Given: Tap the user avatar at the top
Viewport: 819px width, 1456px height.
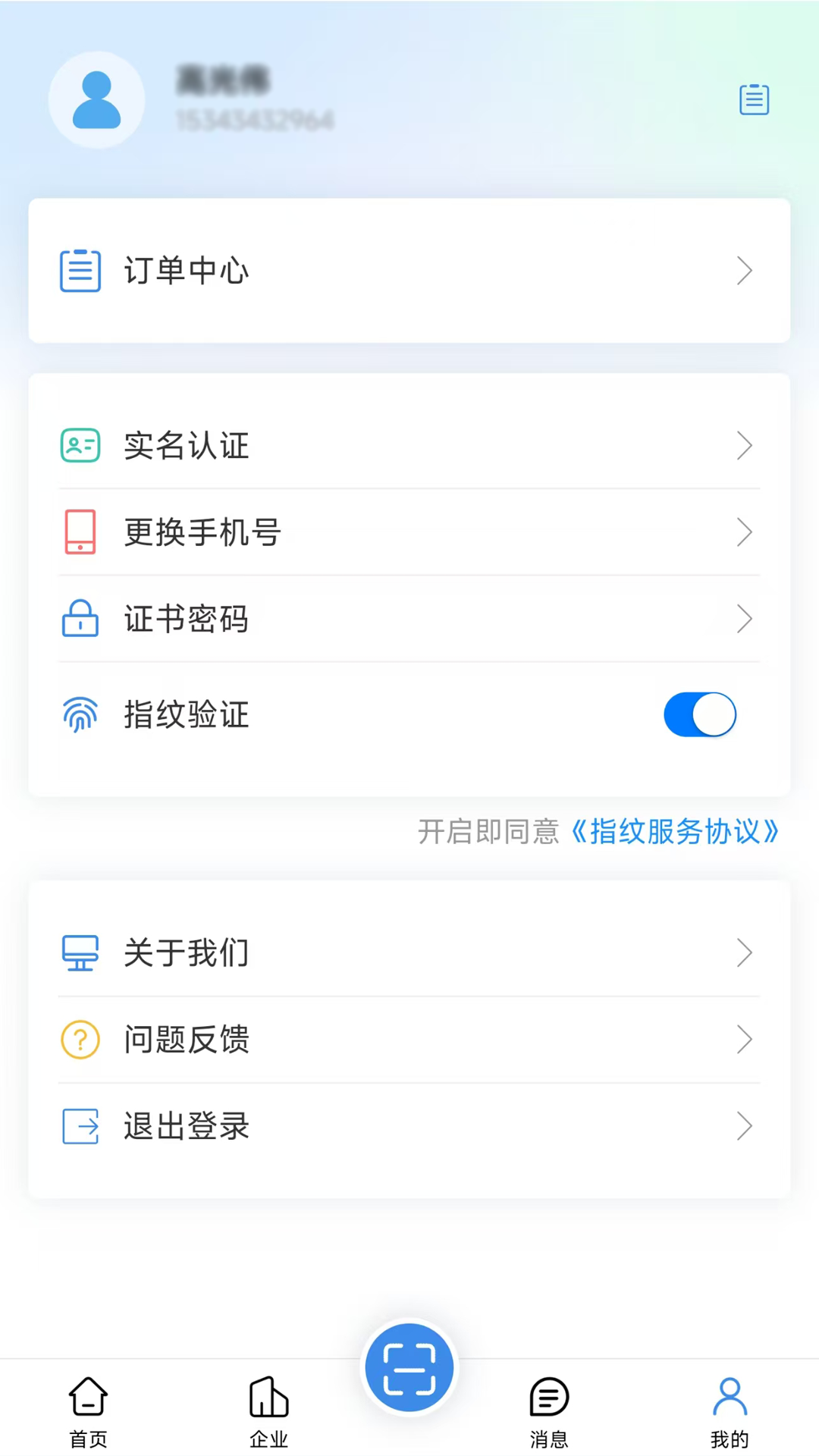Looking at the screenshot, I should click(96, 99).
